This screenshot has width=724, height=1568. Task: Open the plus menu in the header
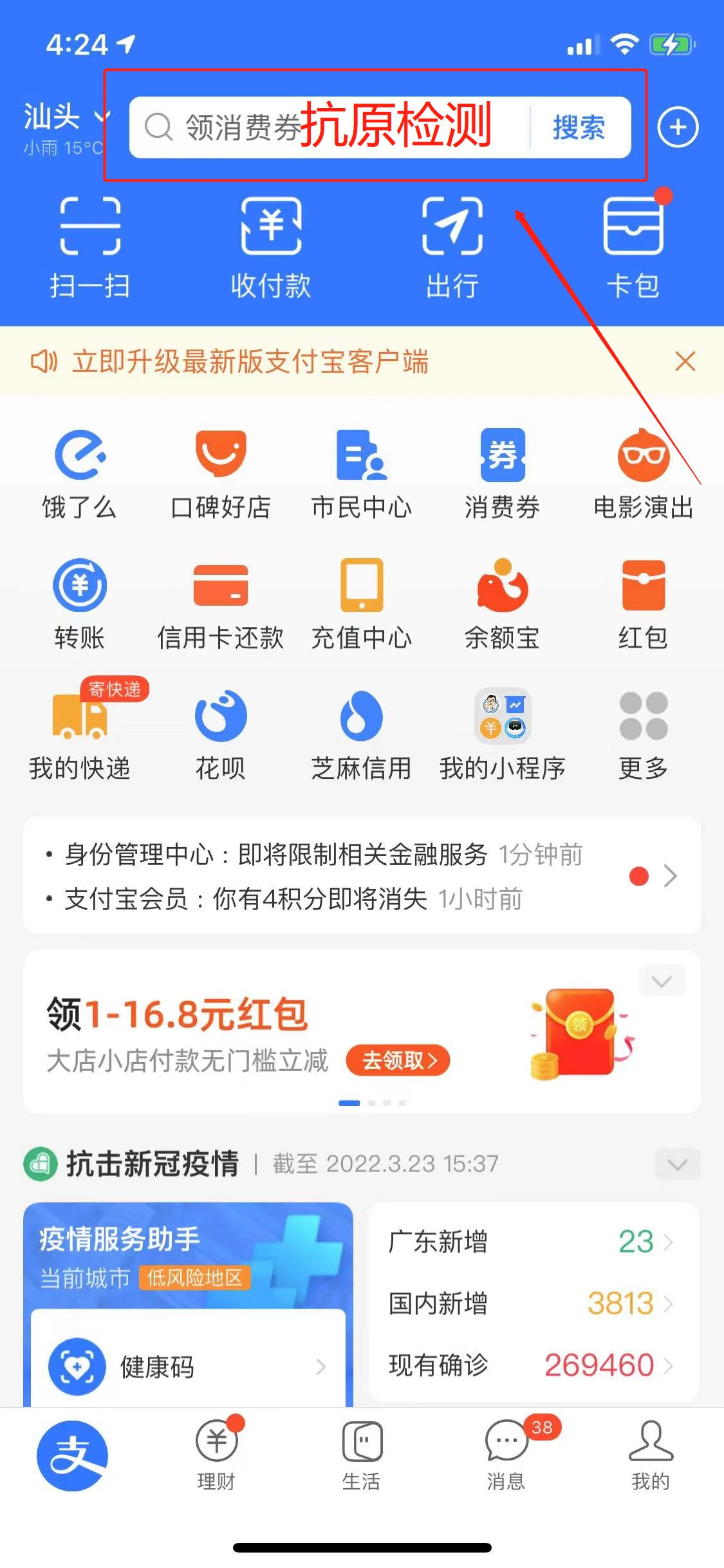click(677, 127)
